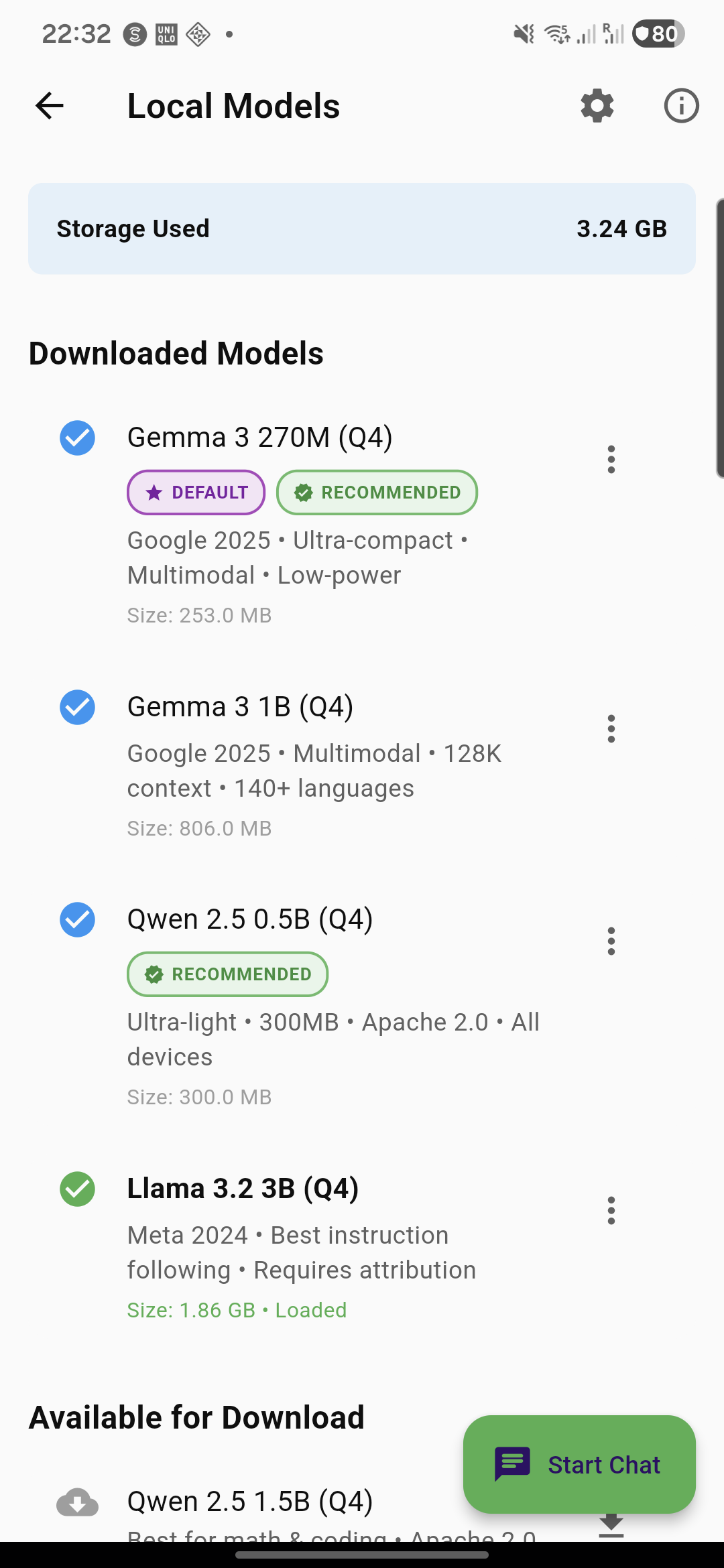Open the info icon in app bar

pos(681,106)
